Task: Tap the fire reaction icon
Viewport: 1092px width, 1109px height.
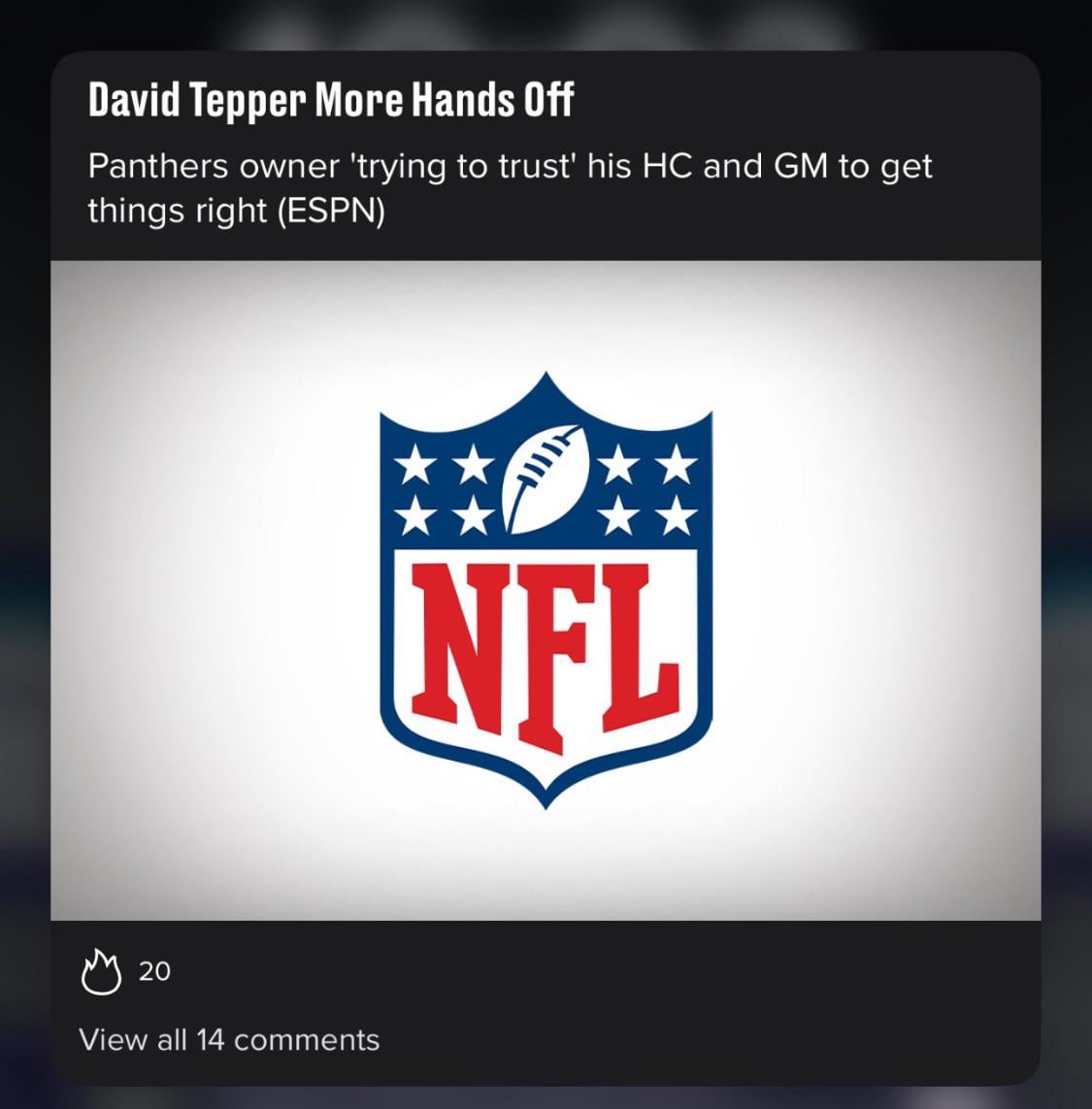Action: click(101, 973)
